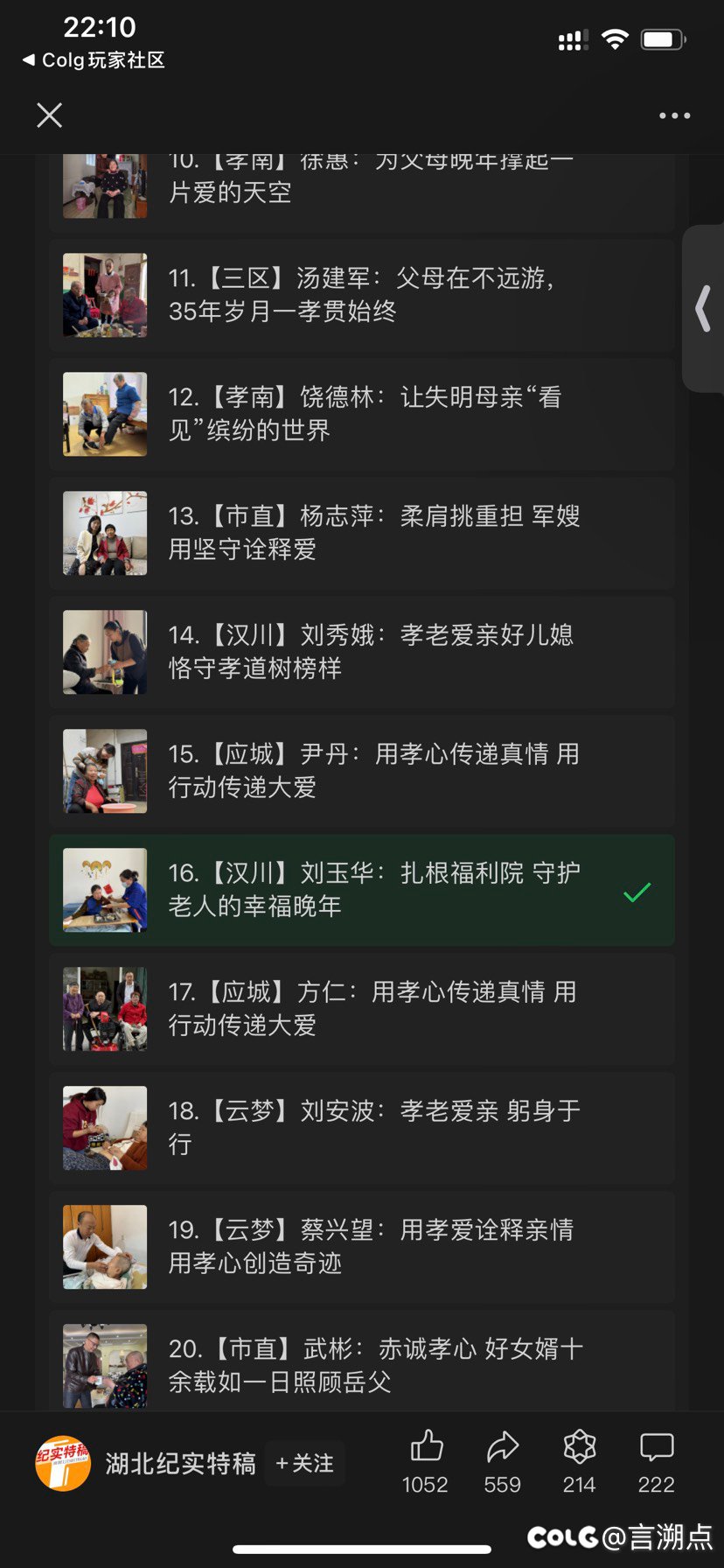Close the page with the X icon
The image size is (724, 1568).
[50, 115]
